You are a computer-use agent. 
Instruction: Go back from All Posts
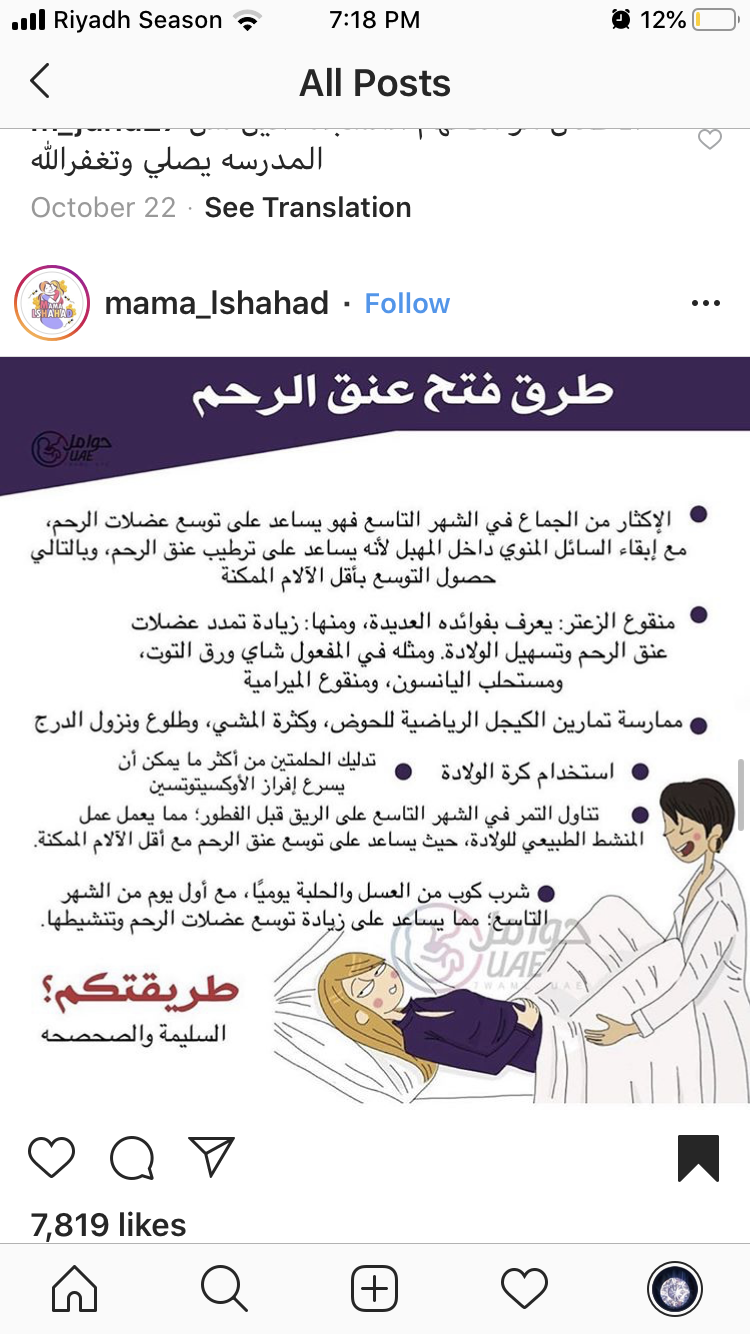tap(39, 82)
